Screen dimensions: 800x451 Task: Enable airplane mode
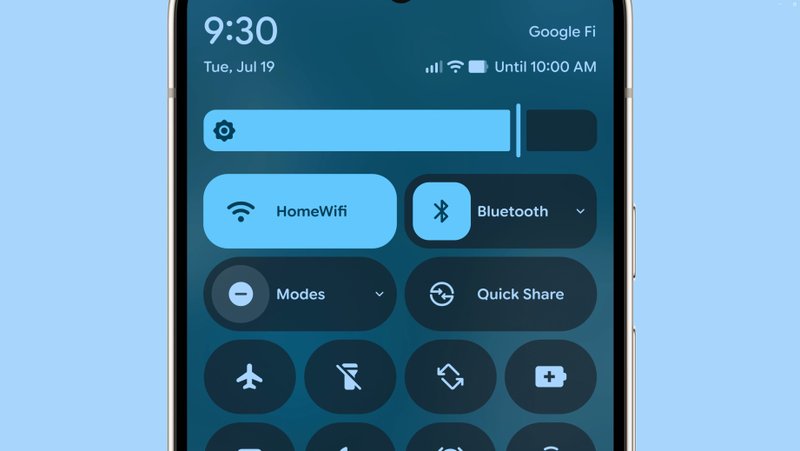click(250, 377)
